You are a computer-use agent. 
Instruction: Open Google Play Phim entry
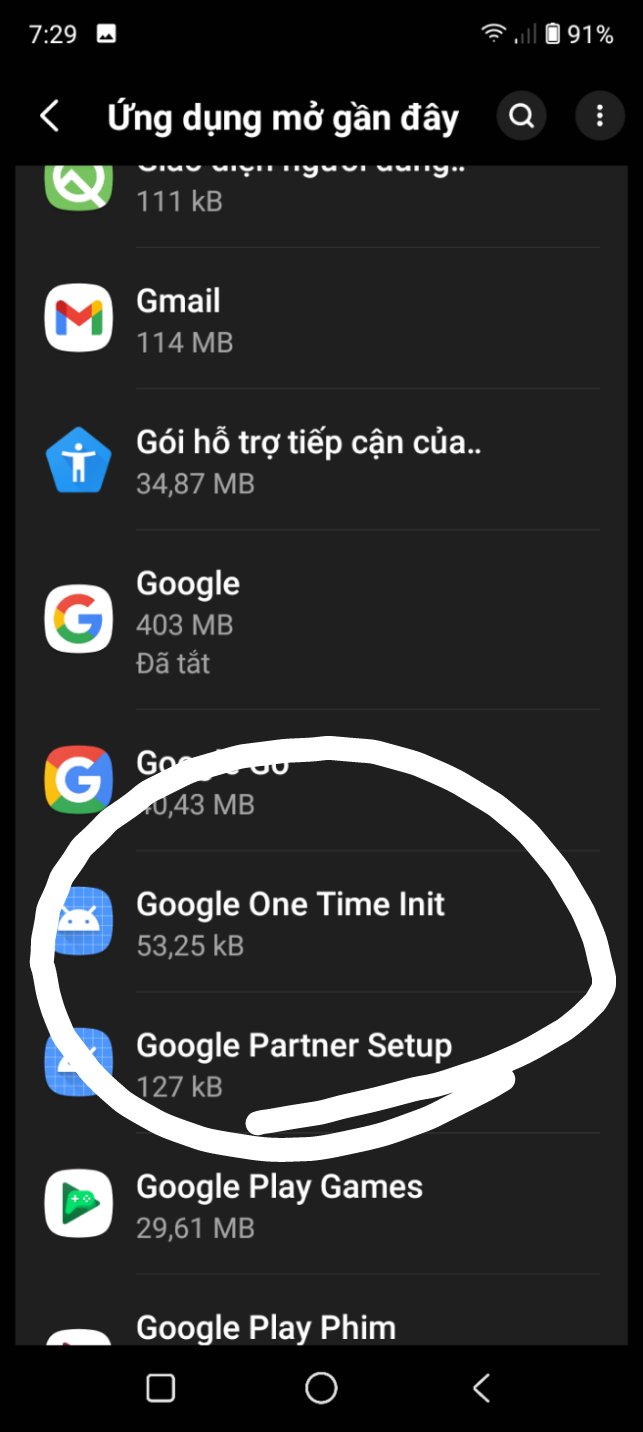tap(320, 1325)
